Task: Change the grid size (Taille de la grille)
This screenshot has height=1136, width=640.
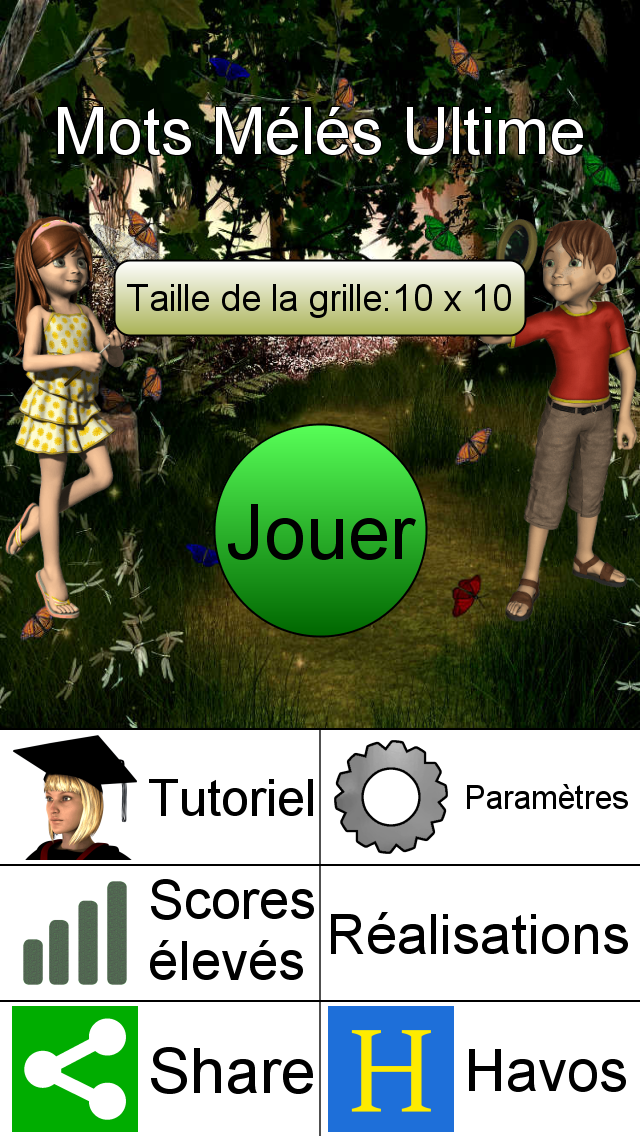Action: click(320, 298)
